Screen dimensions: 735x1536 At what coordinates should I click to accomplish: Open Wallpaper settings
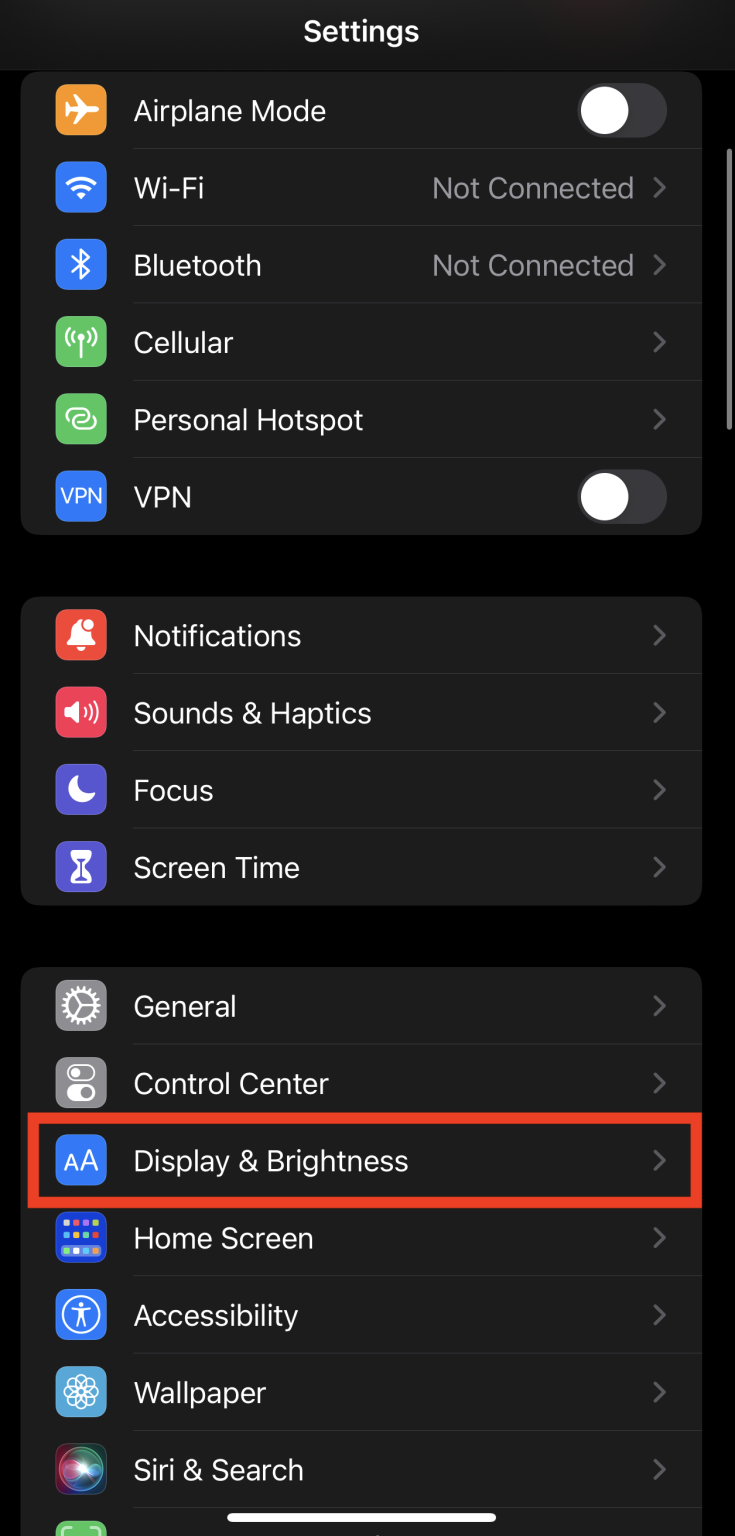point(360,1392)
